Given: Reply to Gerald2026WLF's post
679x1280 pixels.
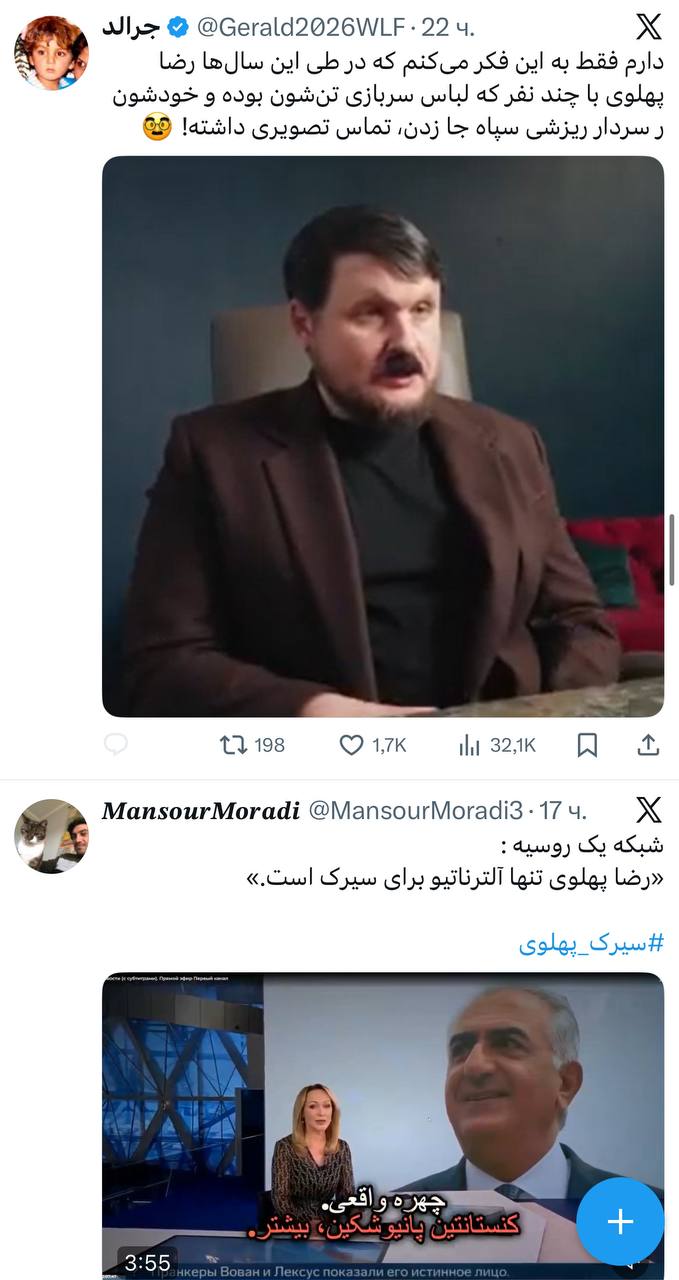Looking at the screenshot, I should tap(116, 745).
